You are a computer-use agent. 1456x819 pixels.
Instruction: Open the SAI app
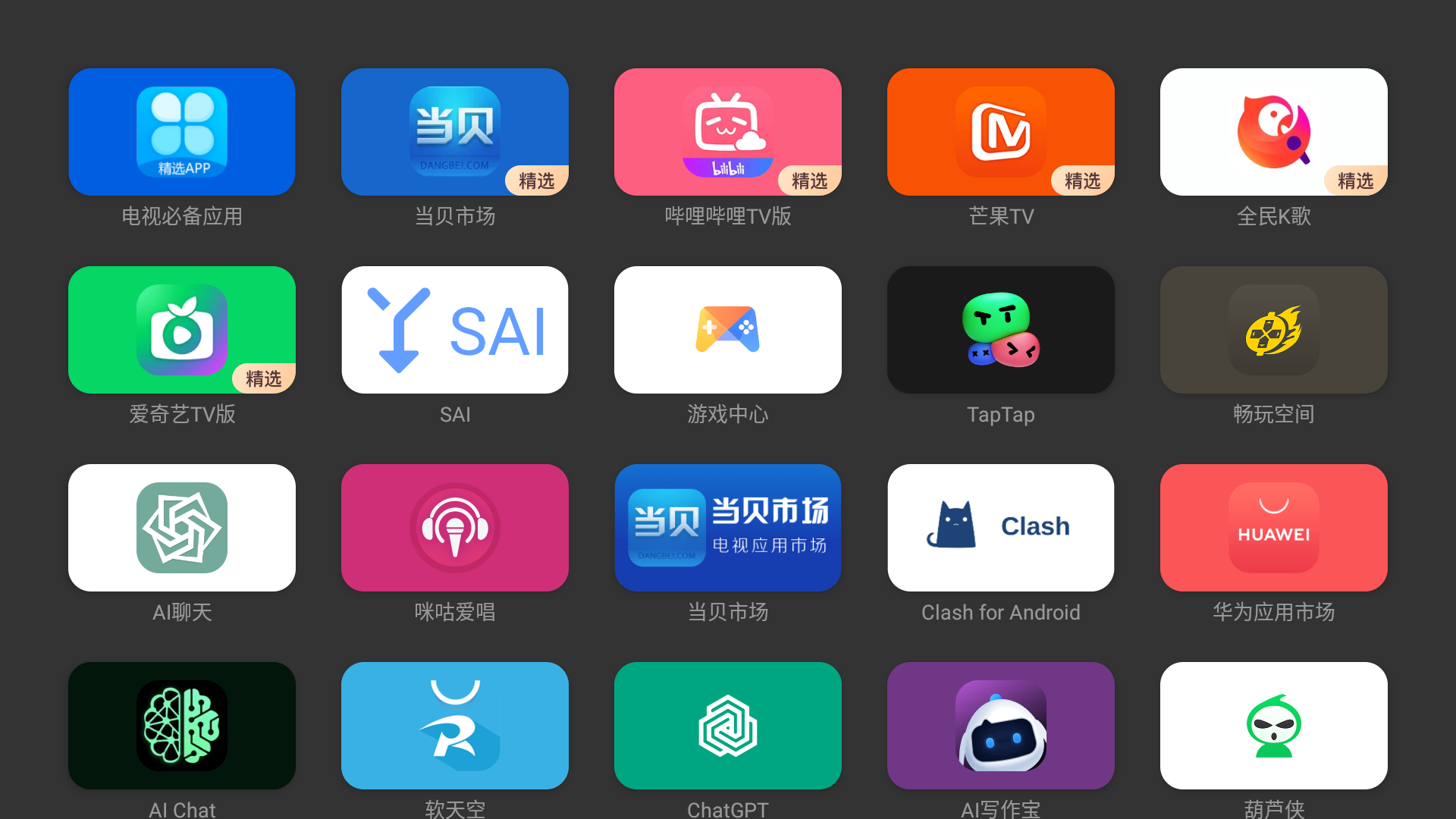(x=455, y=330)
